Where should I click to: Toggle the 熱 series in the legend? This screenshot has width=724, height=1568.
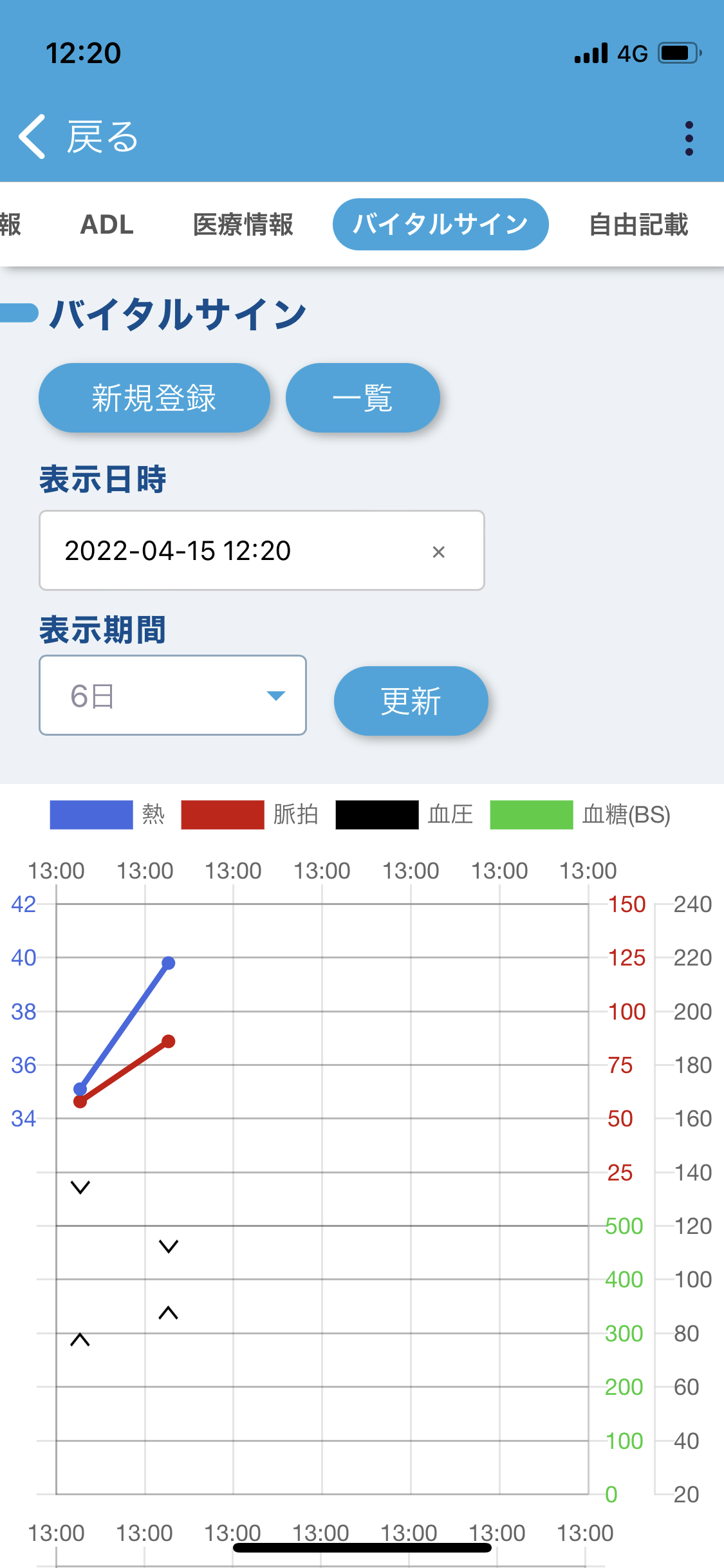107,815
